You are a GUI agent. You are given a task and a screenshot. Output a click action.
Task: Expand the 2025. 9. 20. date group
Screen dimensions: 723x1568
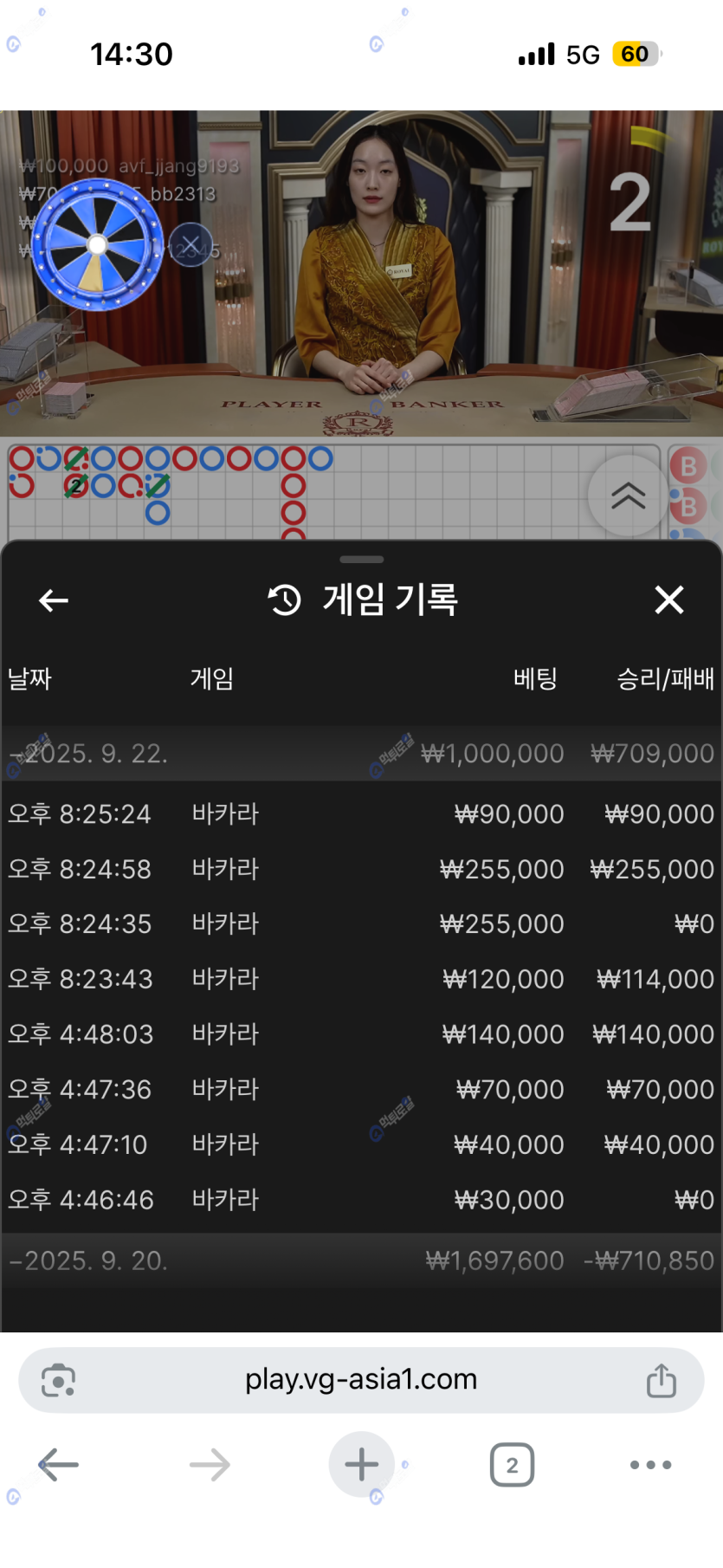coord(88,1260)
